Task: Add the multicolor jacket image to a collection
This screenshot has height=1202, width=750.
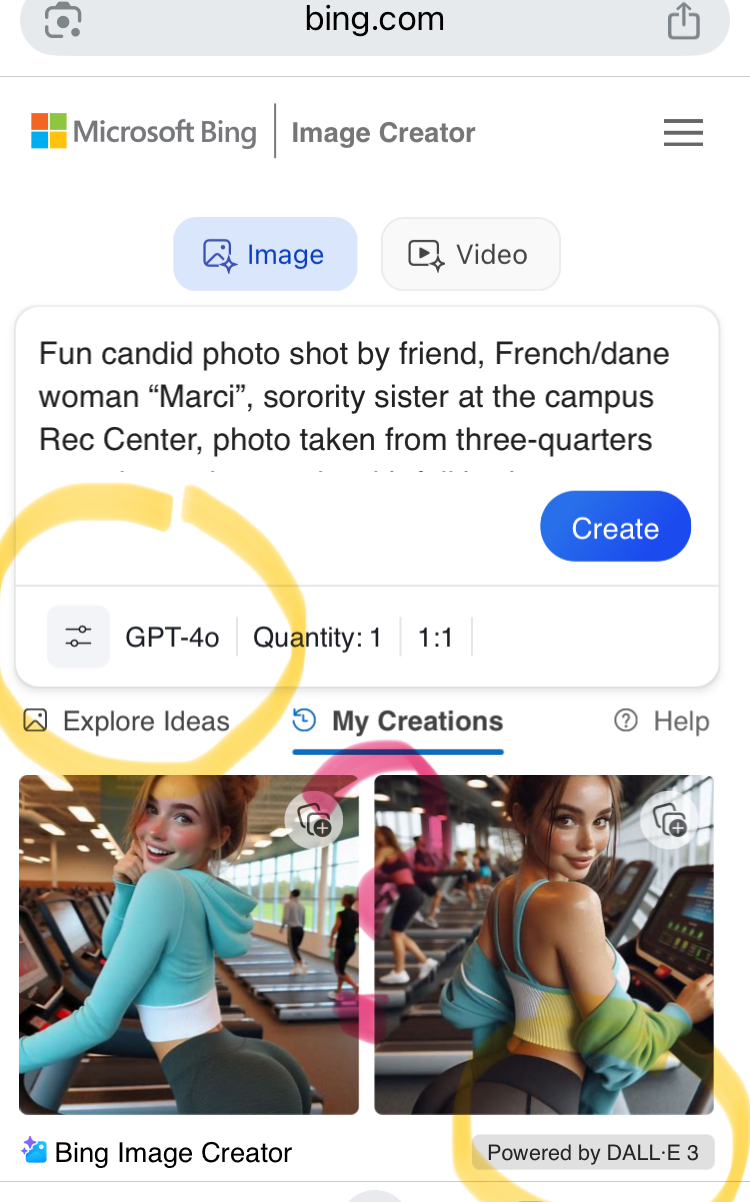Action: [x=669, y=821]
